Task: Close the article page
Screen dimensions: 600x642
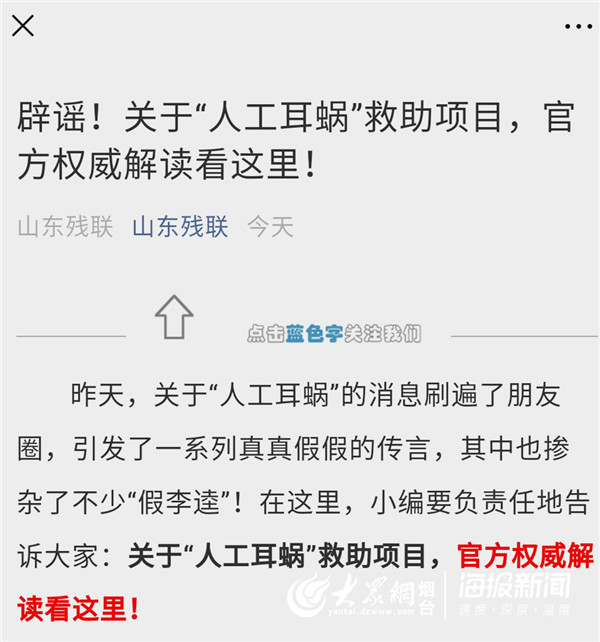Action: click(22, 26)
